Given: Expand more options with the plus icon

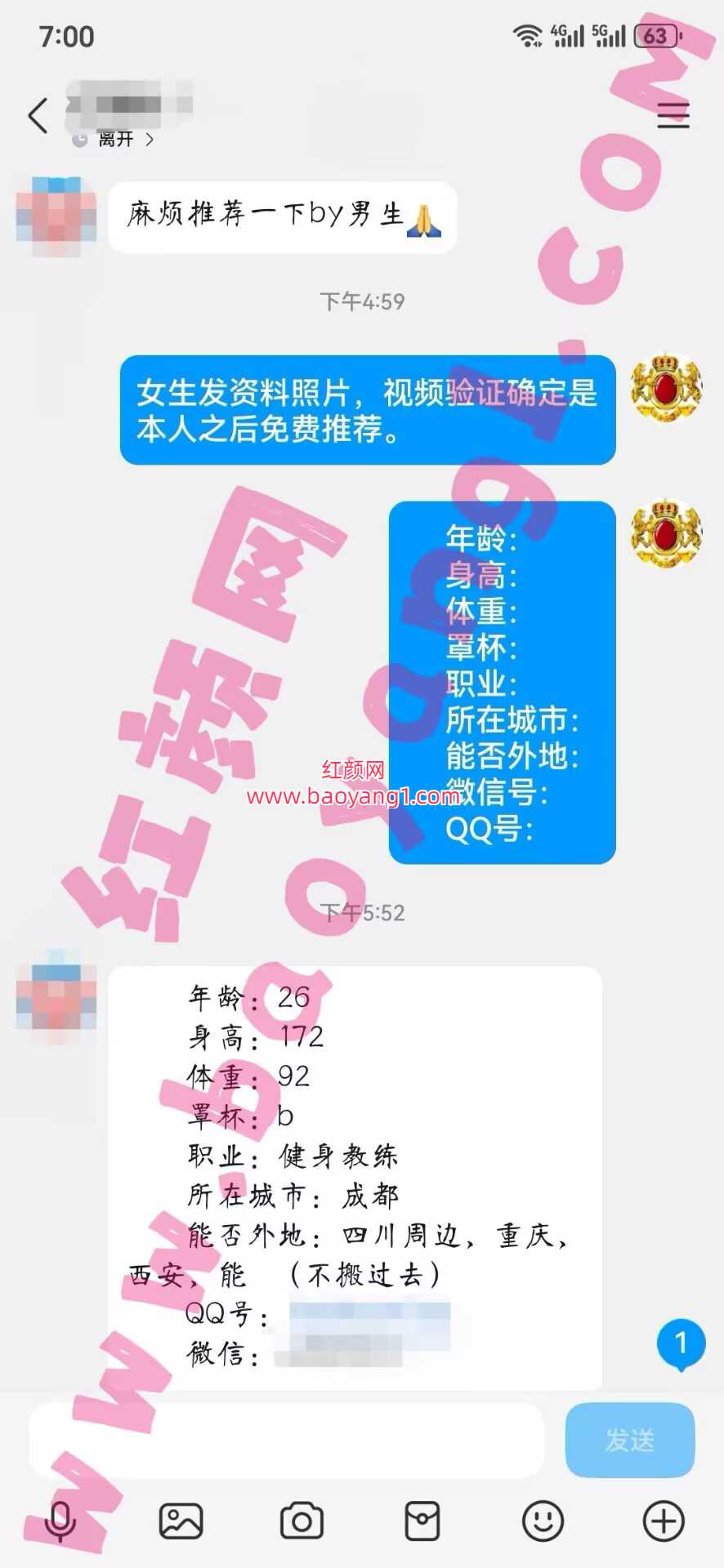Looking at the screenshot, I should (x=664, y=1521).
